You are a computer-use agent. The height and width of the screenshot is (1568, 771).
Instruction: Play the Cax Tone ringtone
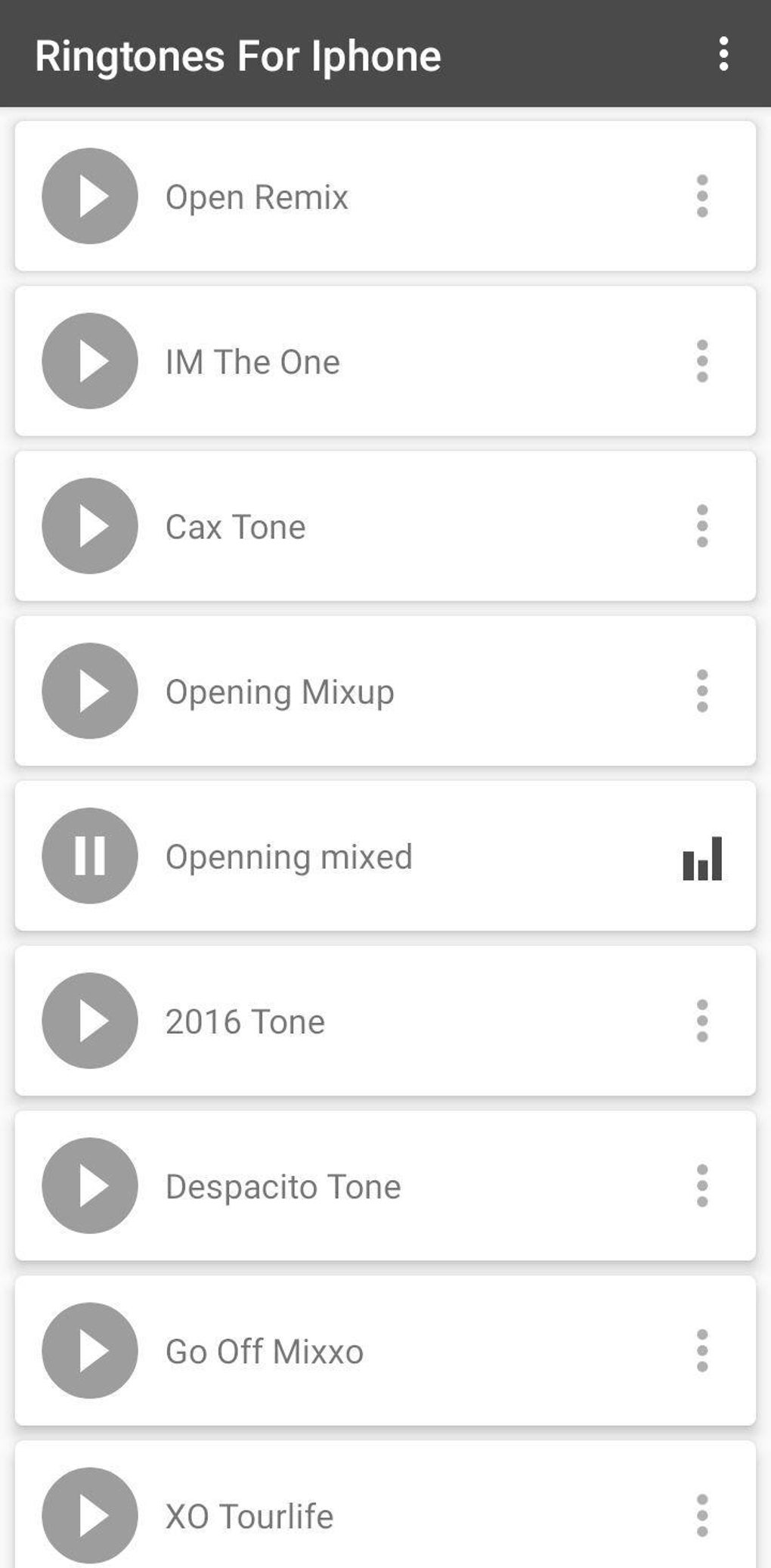coord(90,526)
